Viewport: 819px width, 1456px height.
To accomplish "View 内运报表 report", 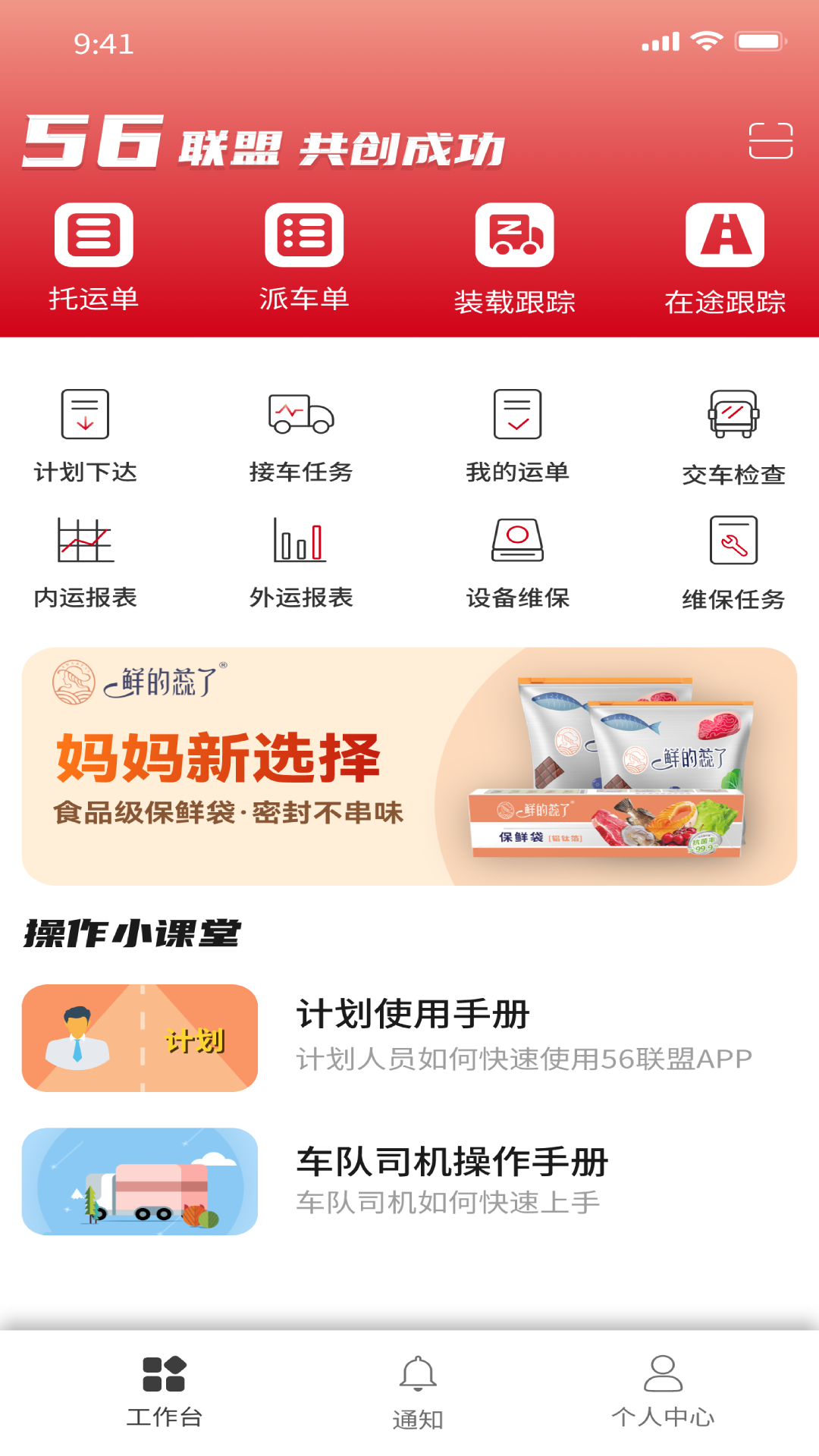I will (x=85, y=563).
